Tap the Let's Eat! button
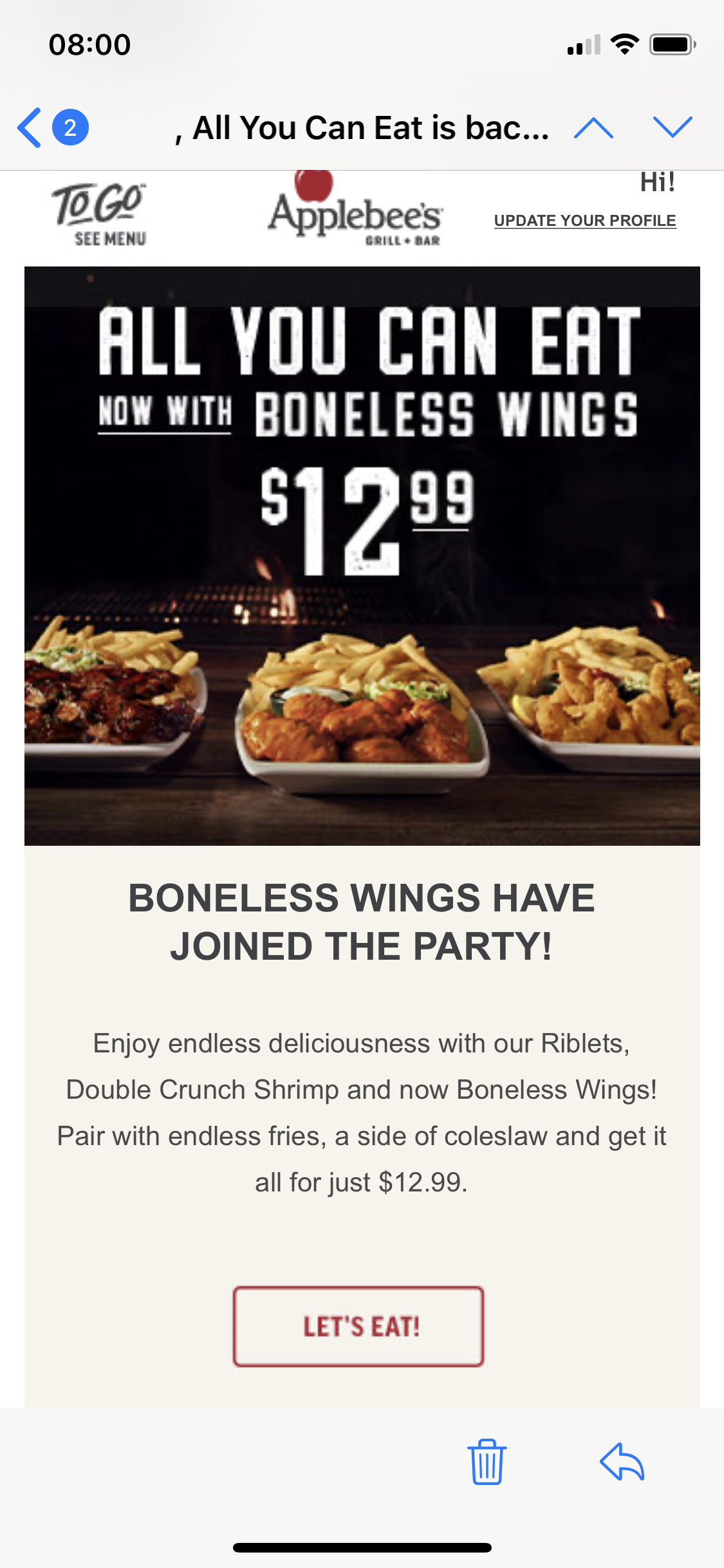The height and width of the screenshot is (1568, 724). (358, 1326)
